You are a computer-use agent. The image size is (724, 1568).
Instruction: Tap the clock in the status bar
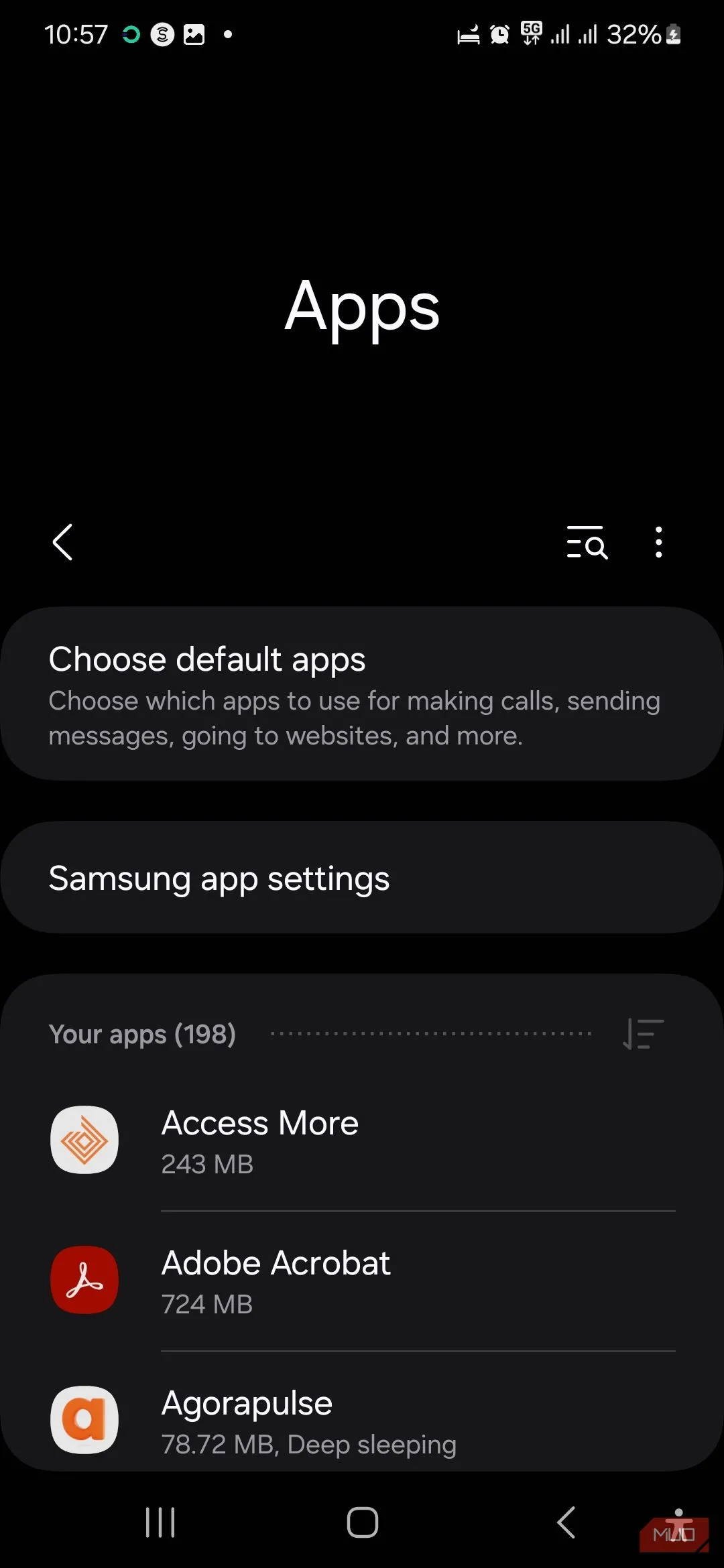click(x=76, y=34)
